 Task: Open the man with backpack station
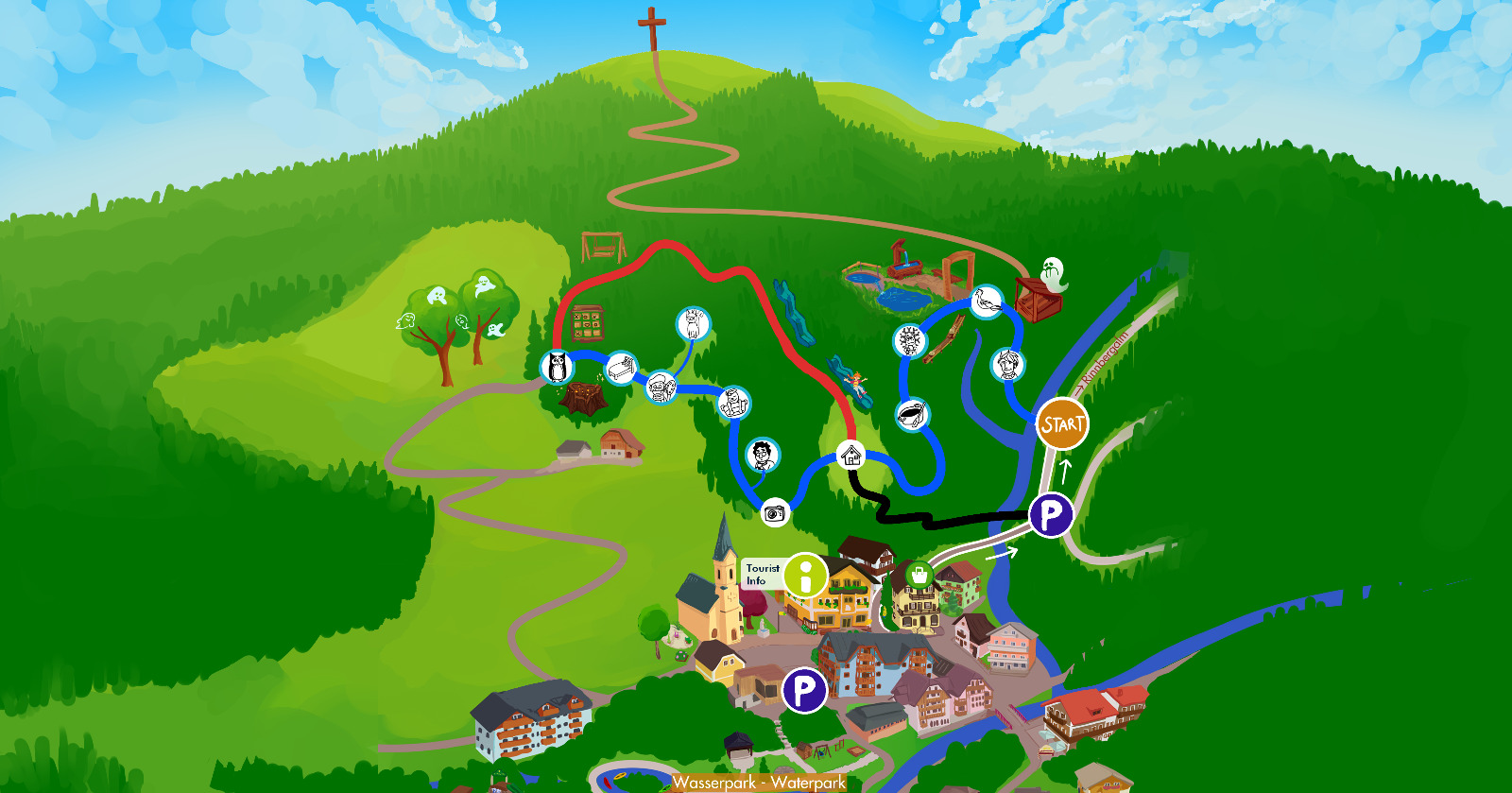pos(734,404)
